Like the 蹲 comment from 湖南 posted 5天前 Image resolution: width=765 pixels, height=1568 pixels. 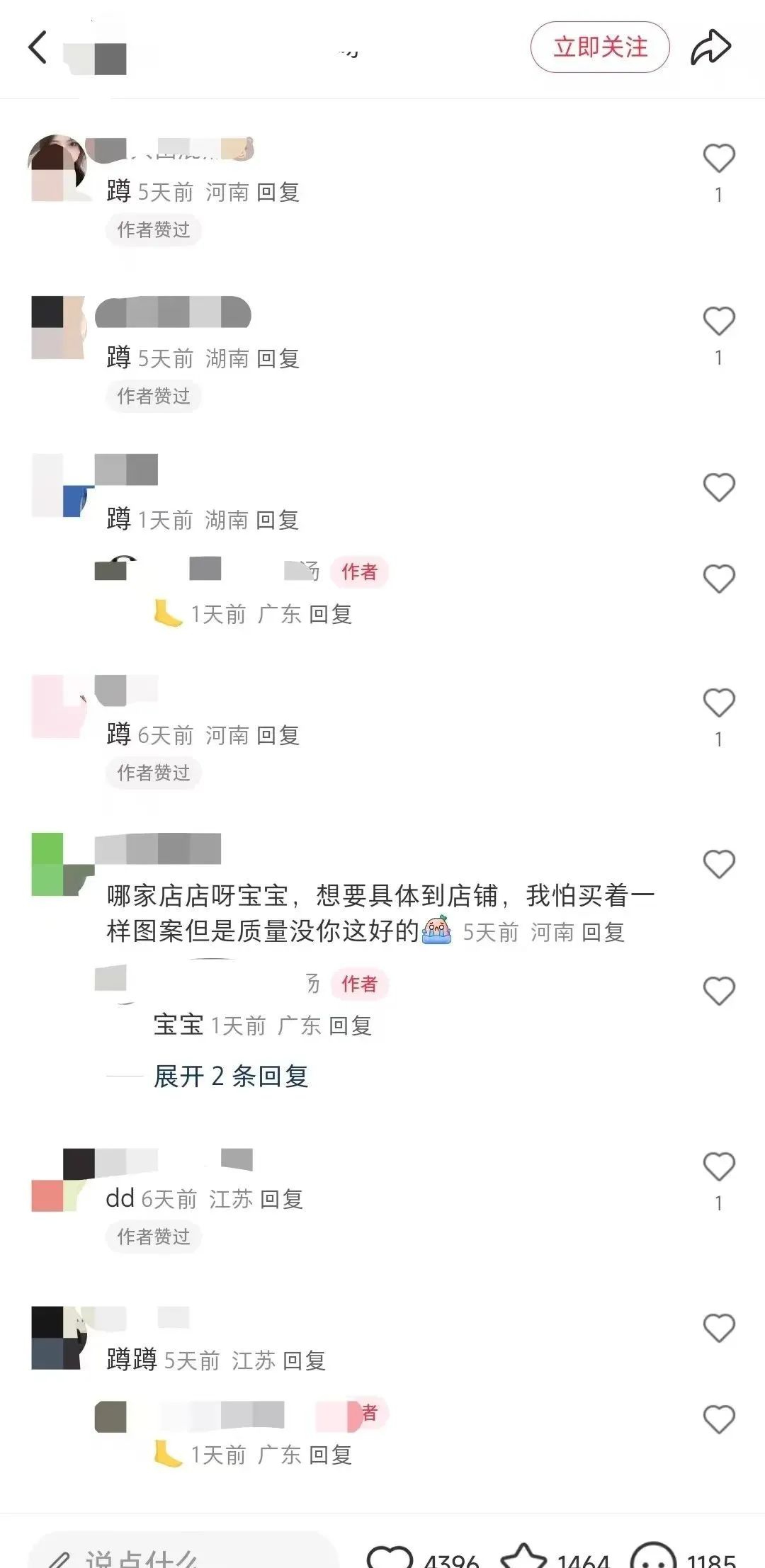click(x=718, y=322)
